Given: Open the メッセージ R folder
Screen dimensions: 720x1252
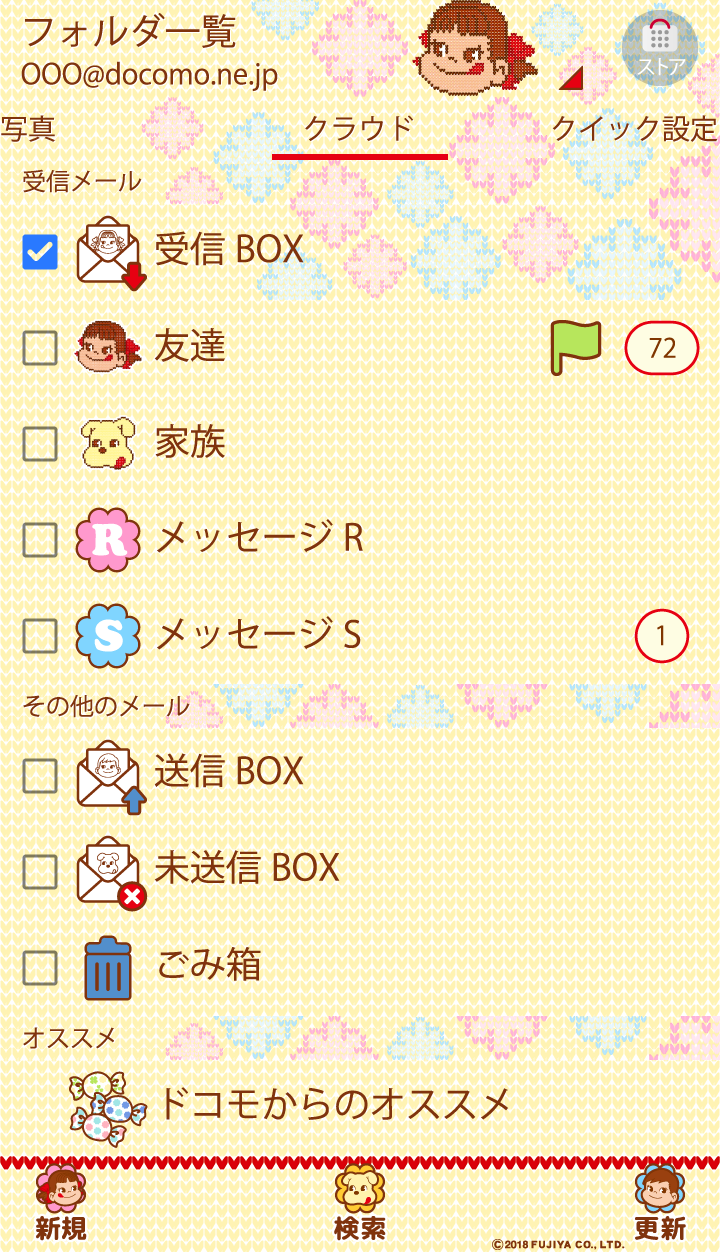Looking at the screenshot, I should coord(258,539).
